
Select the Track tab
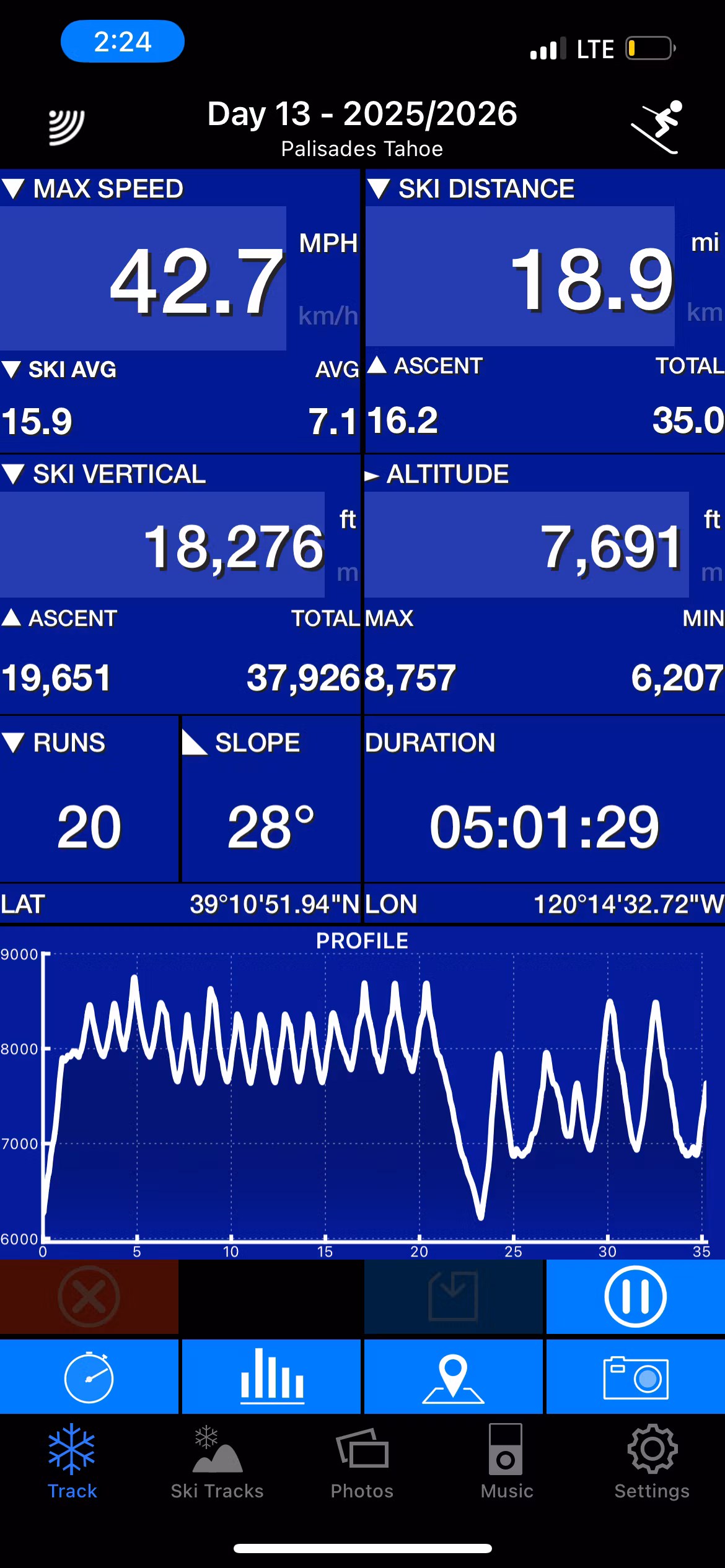[72, 1461]
